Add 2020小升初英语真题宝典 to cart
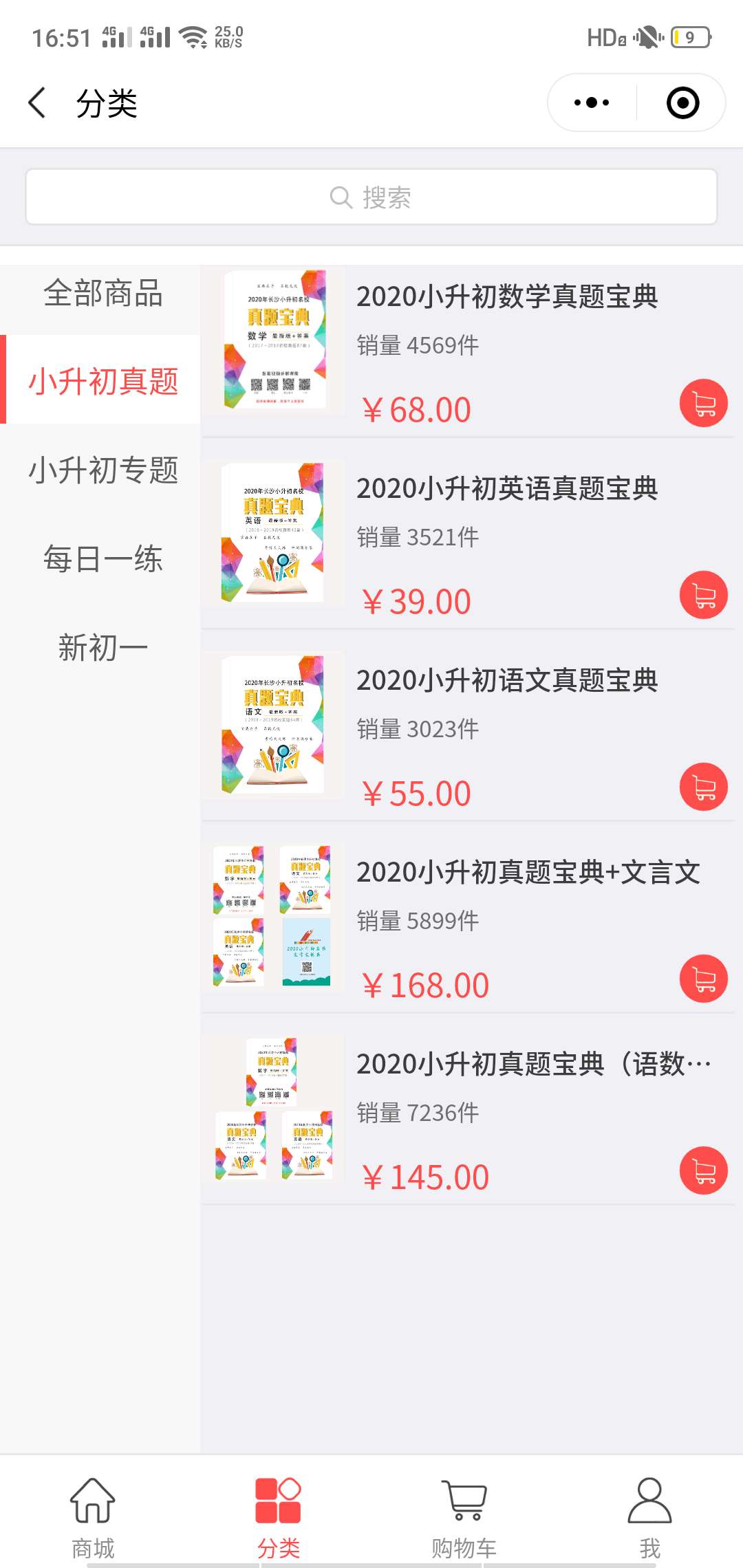 [x=703, y=595]
